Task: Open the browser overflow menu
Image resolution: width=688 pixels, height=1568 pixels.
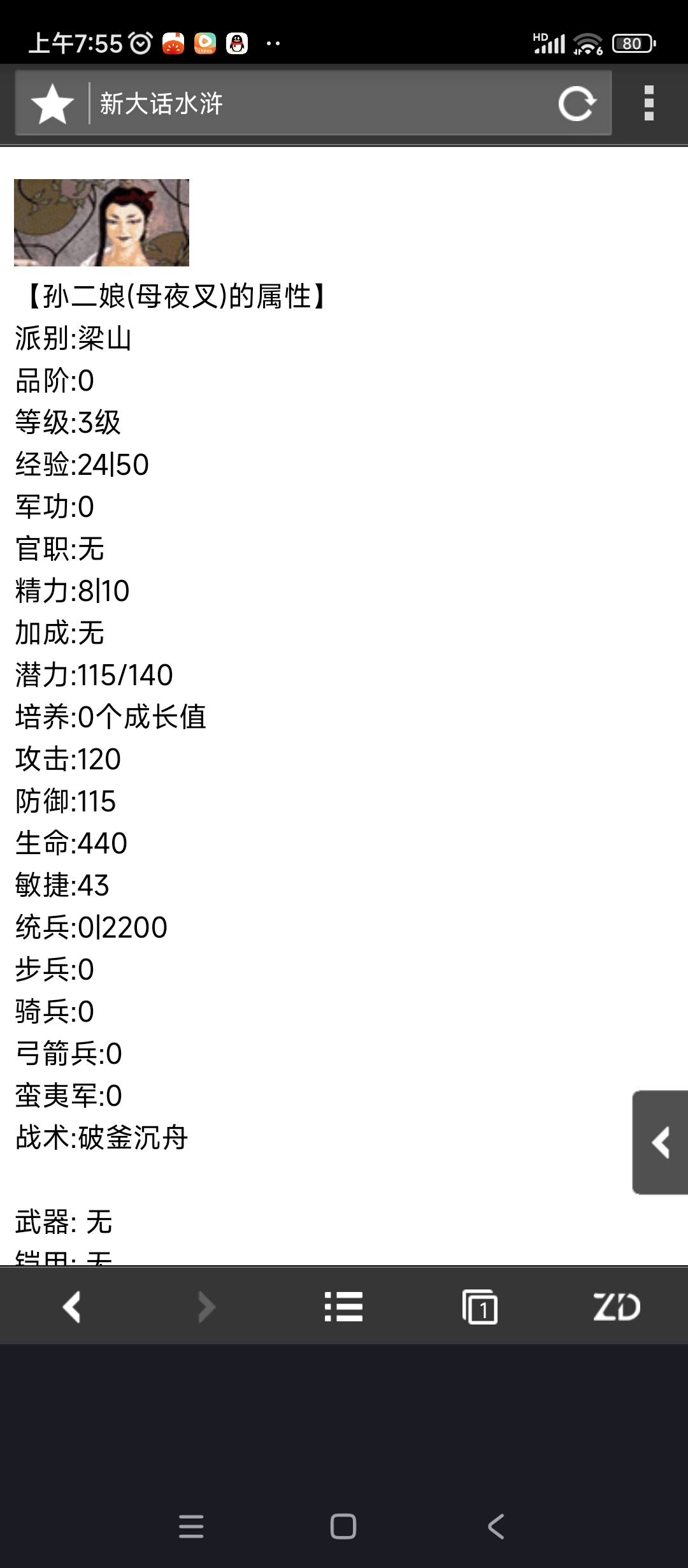Action: (x=650, y=103)
